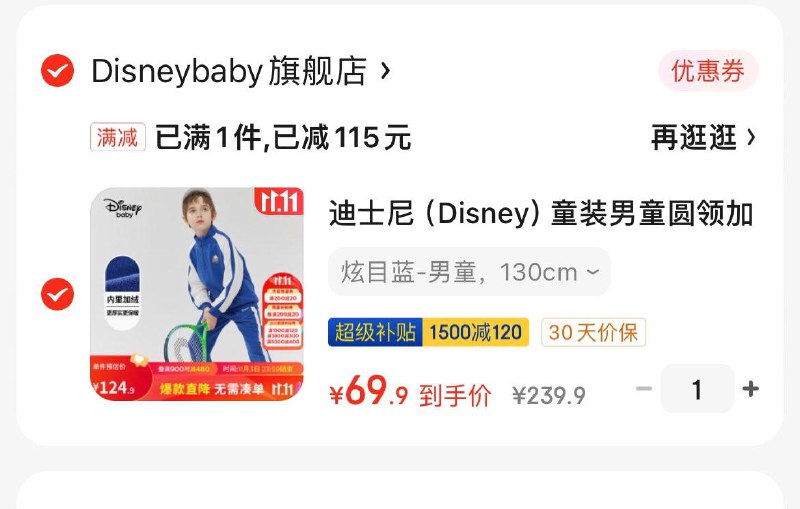Tap the 优惠券 coupon button

(708, 71)
